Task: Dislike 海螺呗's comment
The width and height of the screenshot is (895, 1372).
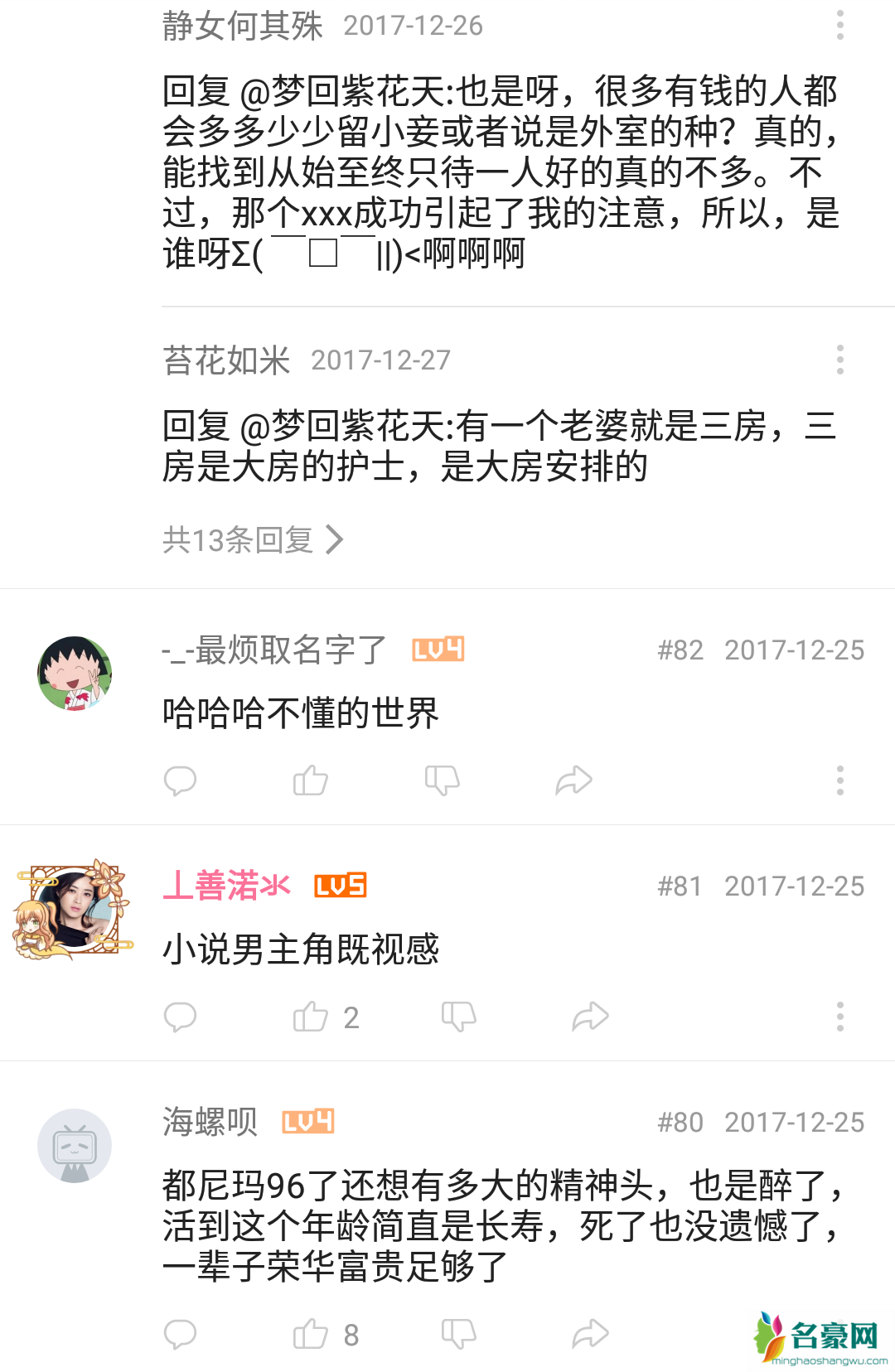Action: (x=458, y=1334)
